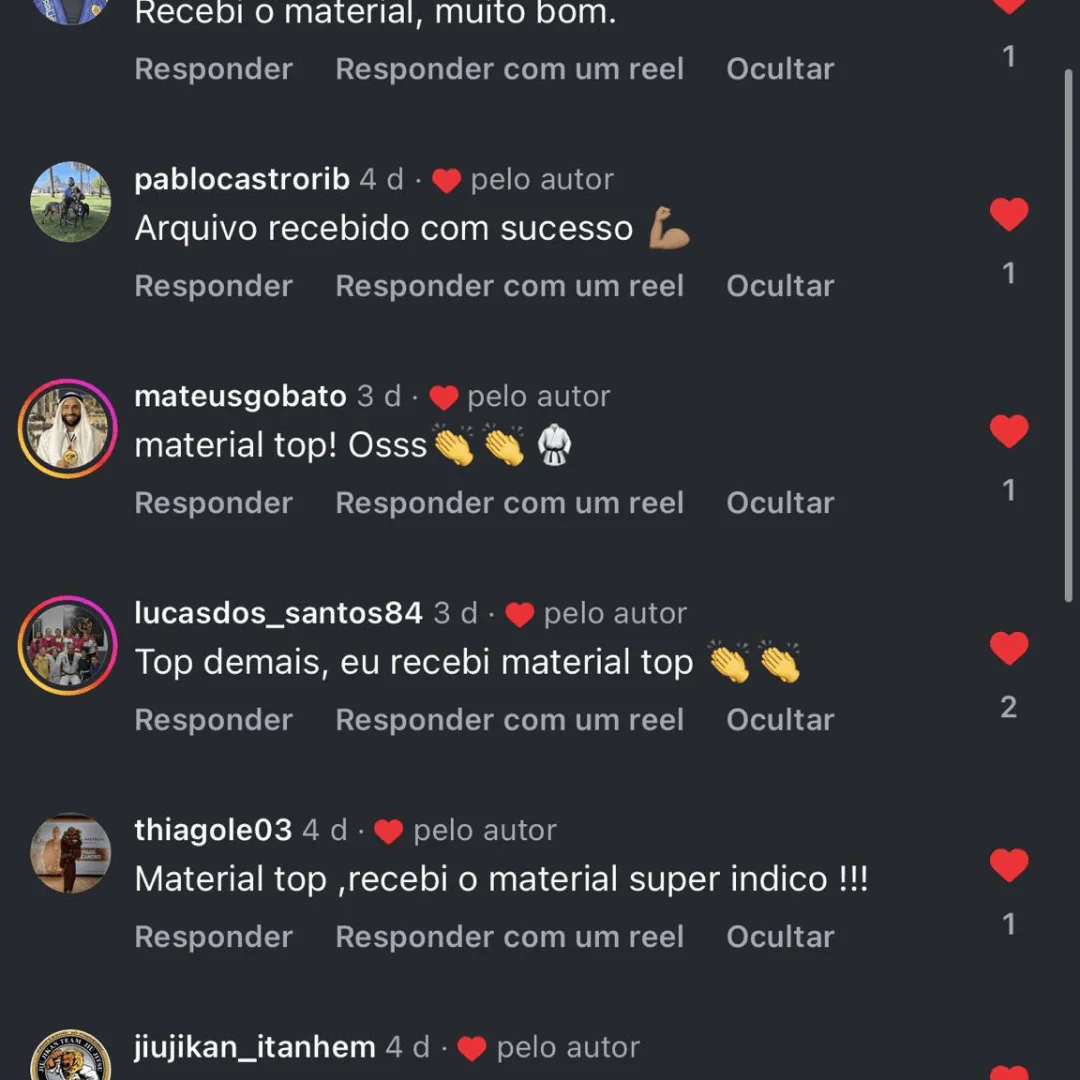Screen dimensions: 1080x1080
Task: Tap Ocultar under 'Recebi o material' comment
Action: (780, 69)
